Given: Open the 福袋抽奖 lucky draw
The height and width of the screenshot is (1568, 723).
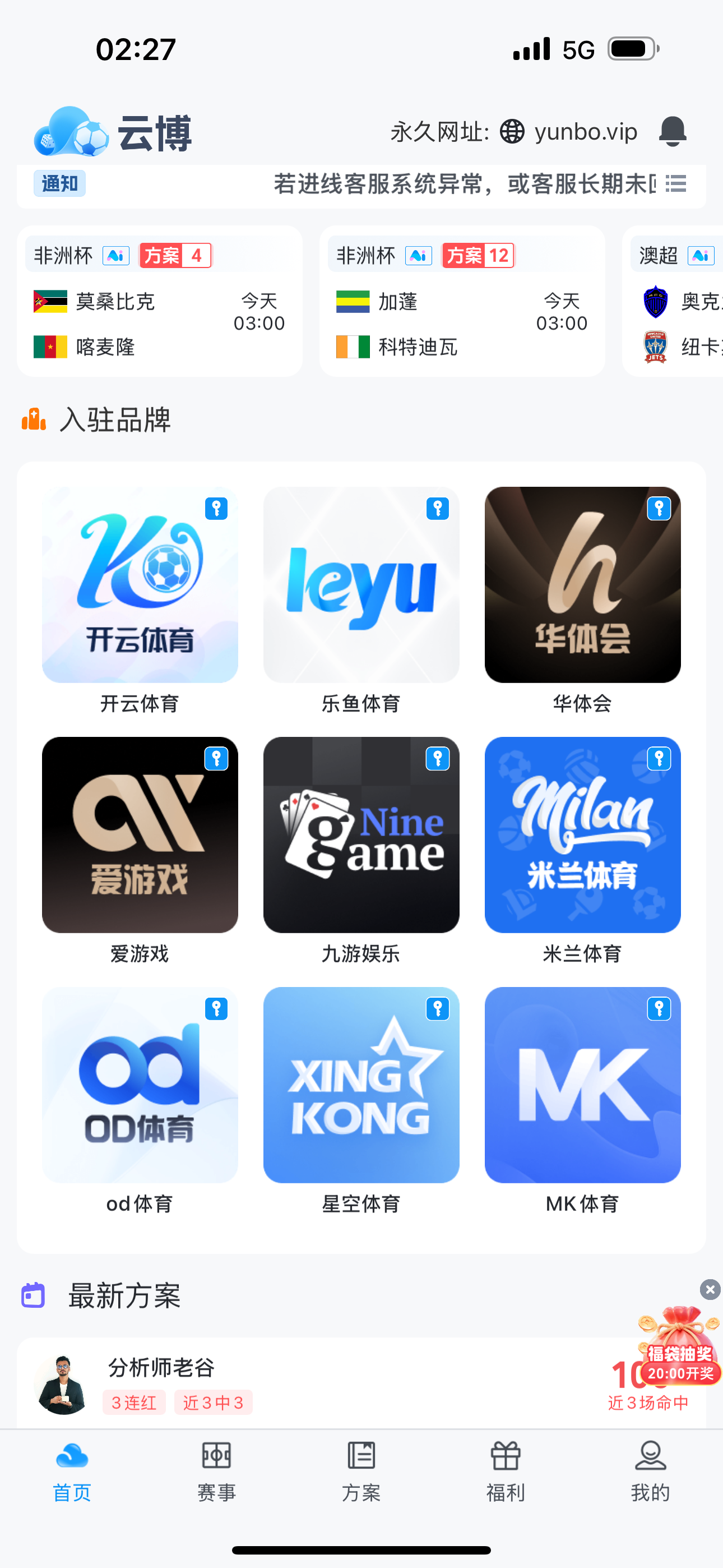Looking at the screenshot, I should (679, 1349).
